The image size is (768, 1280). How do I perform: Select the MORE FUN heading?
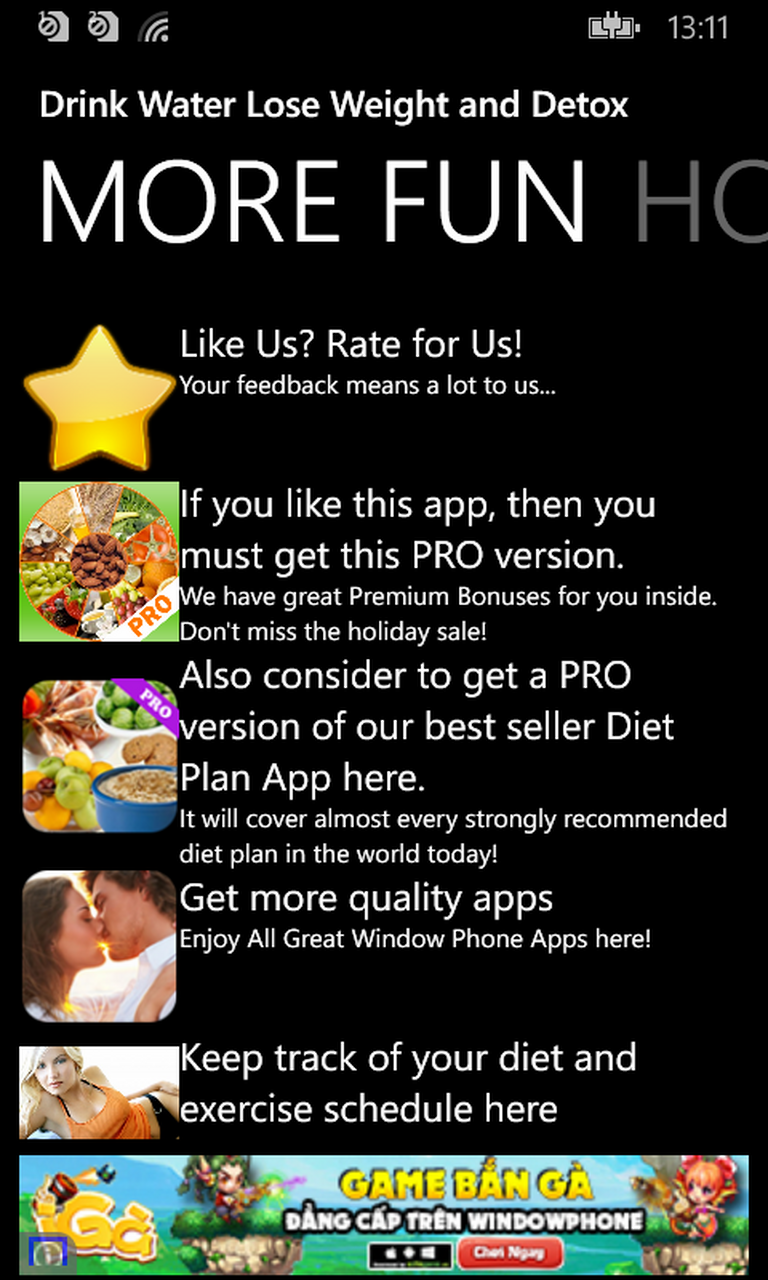coord(310,200)
